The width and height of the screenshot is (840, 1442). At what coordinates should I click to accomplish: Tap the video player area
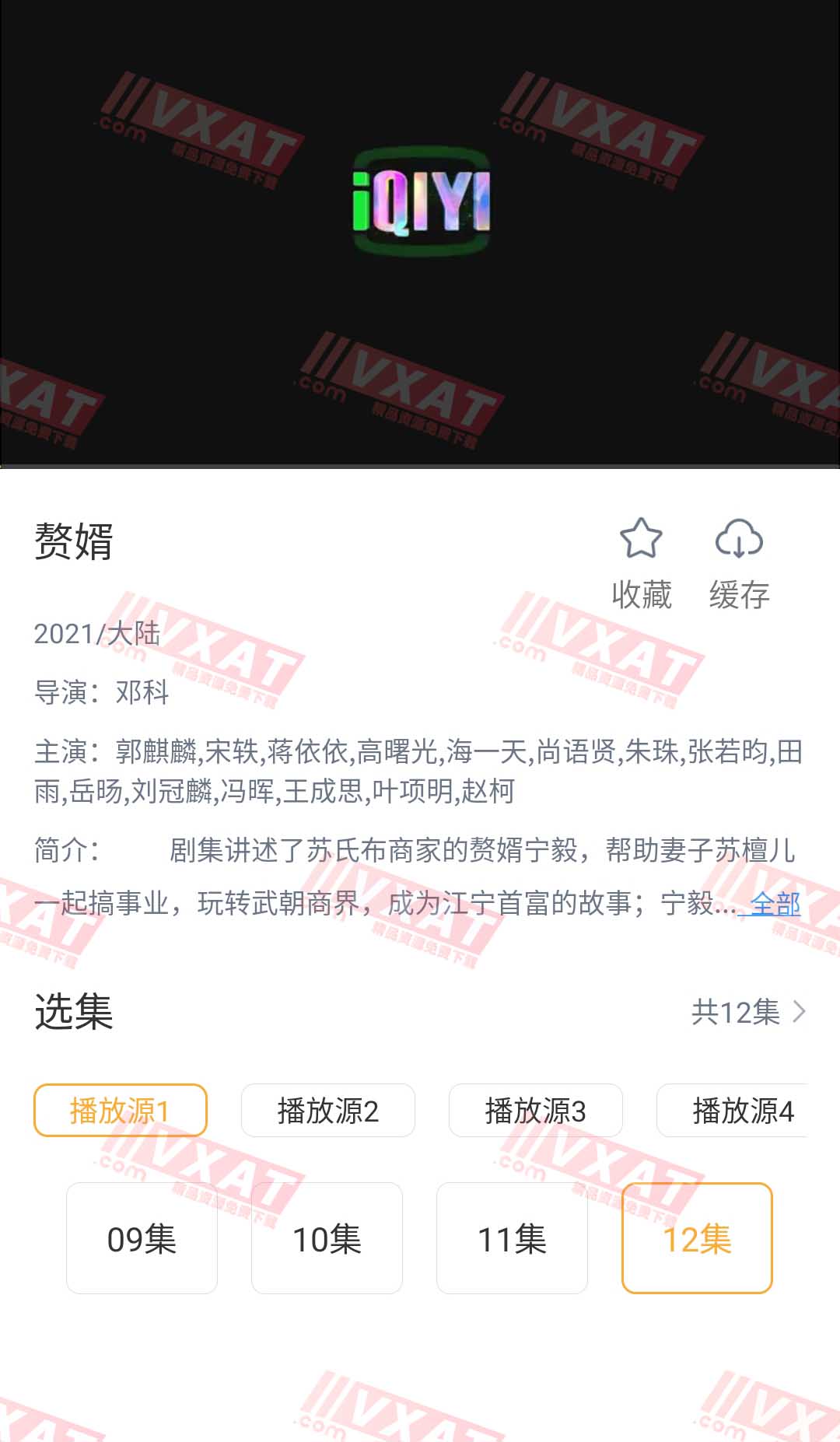pos(420,233)
